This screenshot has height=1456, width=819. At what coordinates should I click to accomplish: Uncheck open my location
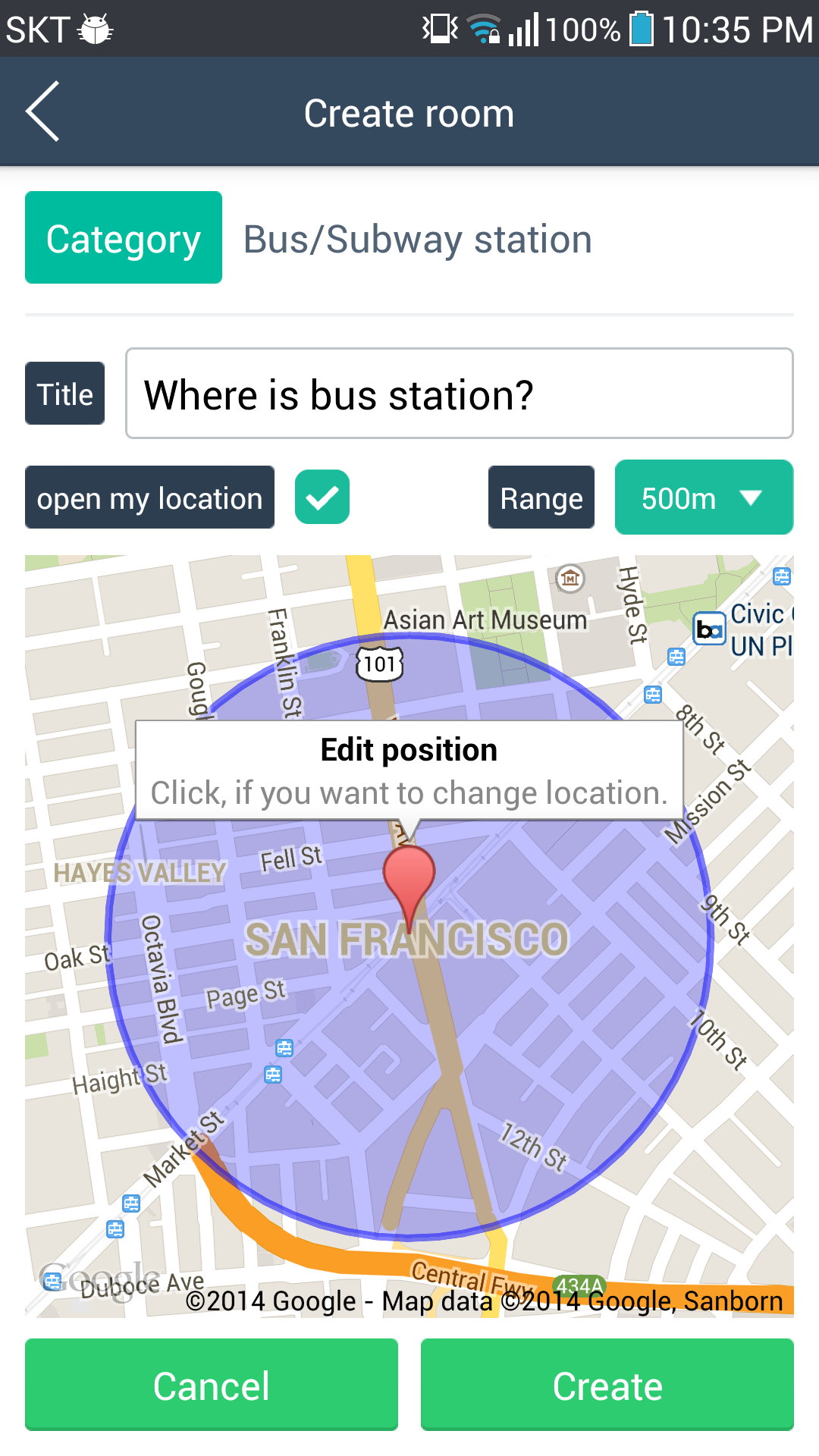click(x=322, y=497)
